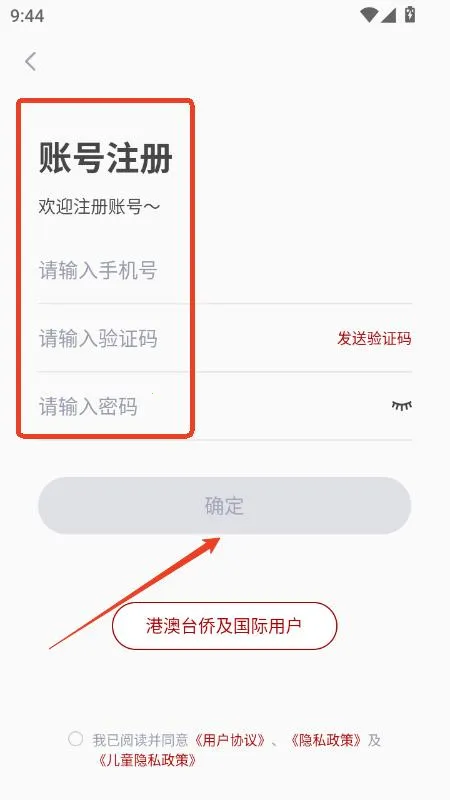Image resolution: width=450 pixels, height=800 pixels.
Task: Open 港澳台侨及国际用户 registration option
Action: click(x=224, y=626)
